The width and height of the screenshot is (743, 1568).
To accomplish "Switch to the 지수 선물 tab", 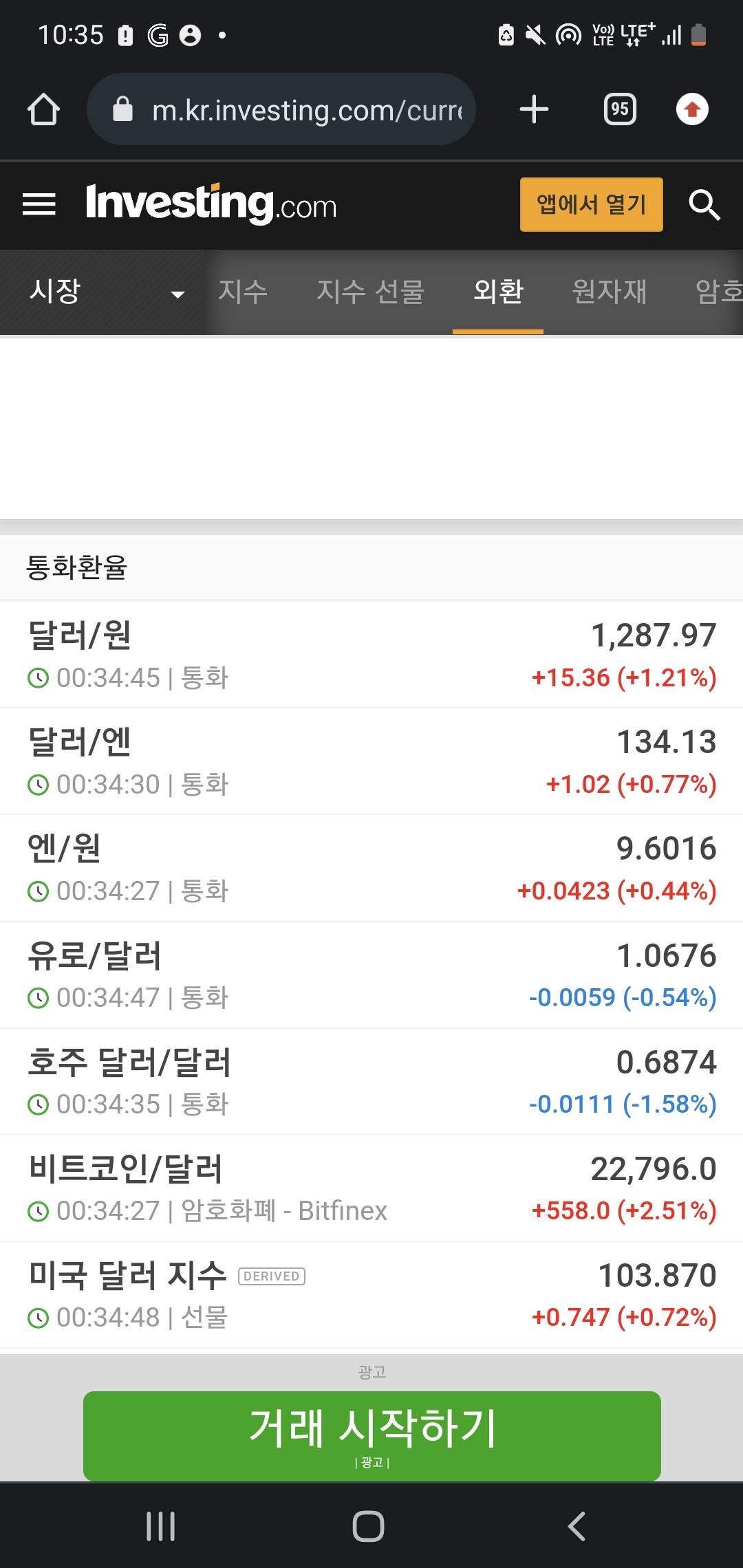I will click(370, 292).
